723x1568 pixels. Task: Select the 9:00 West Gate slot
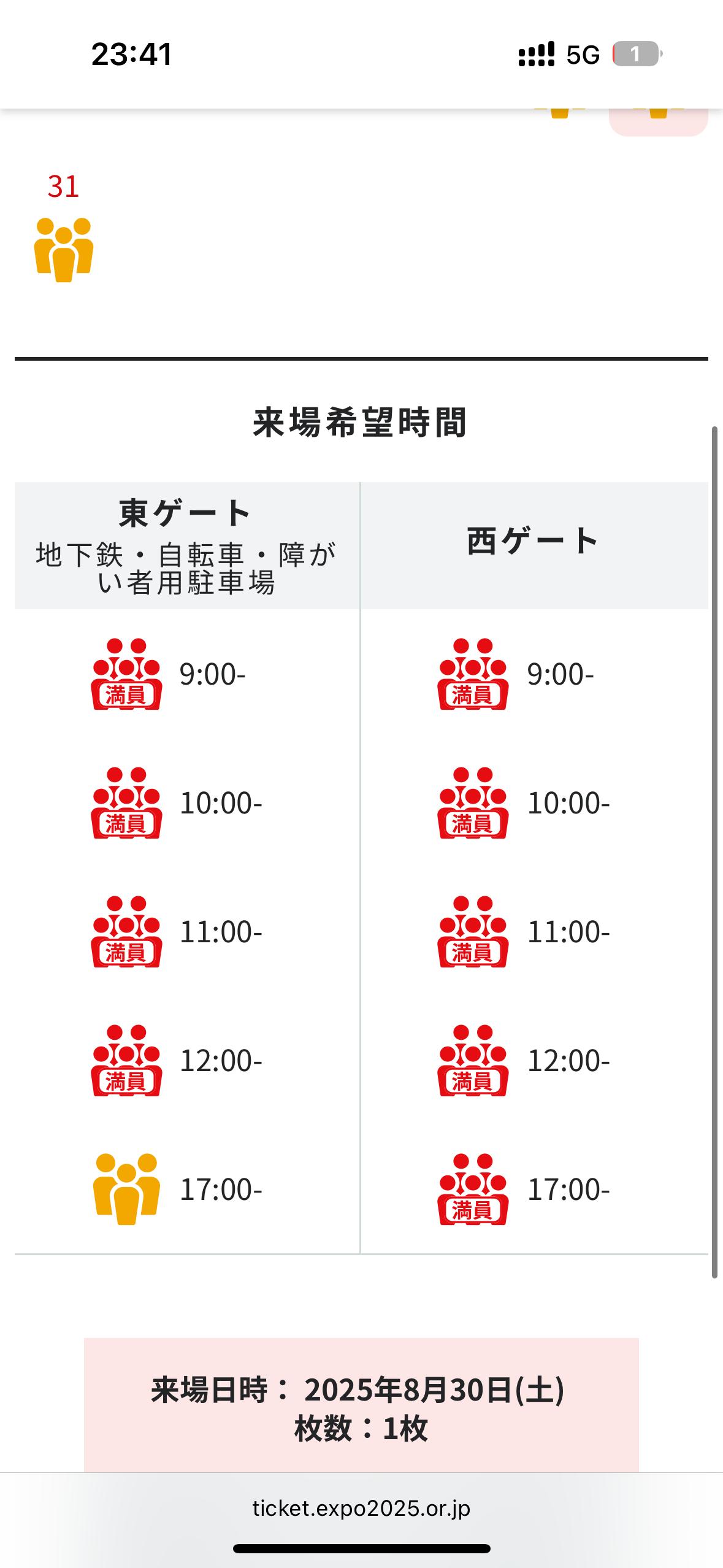click(x=516, y=674)
